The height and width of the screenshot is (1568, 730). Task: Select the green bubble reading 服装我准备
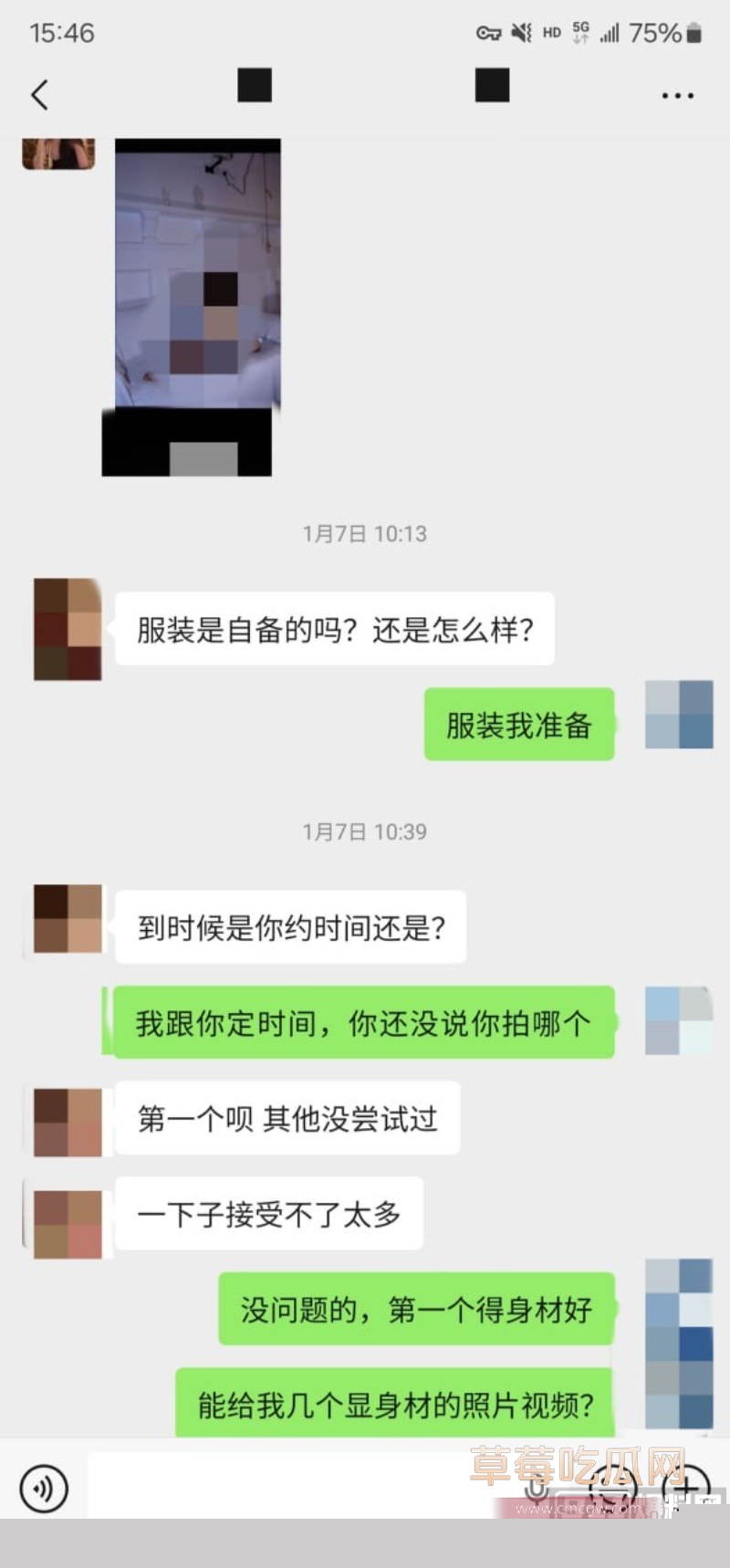tap(518, 726)
